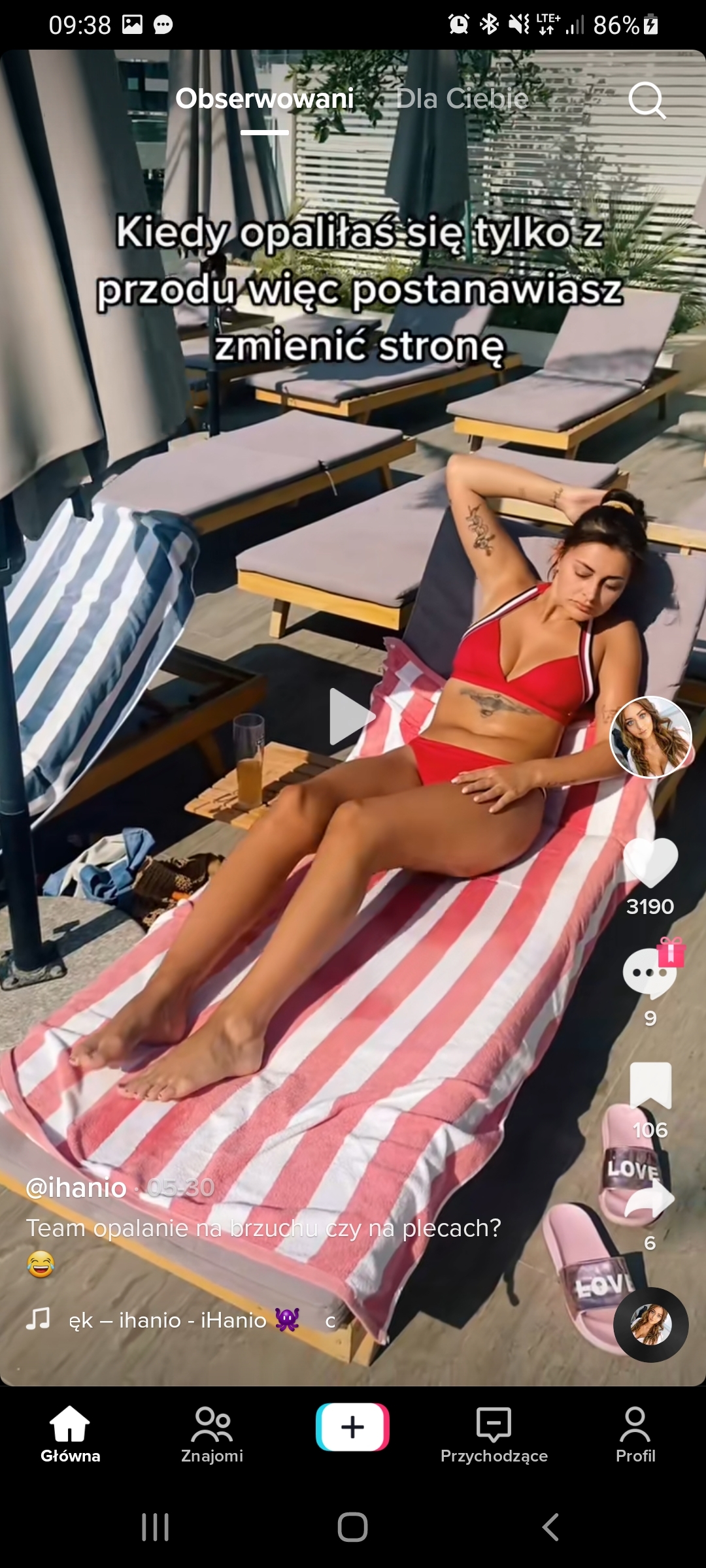The height and width of the screenshot is (1568, 706).
Task: Switch to the Profil tab
Action: [x=635, y=1435]
